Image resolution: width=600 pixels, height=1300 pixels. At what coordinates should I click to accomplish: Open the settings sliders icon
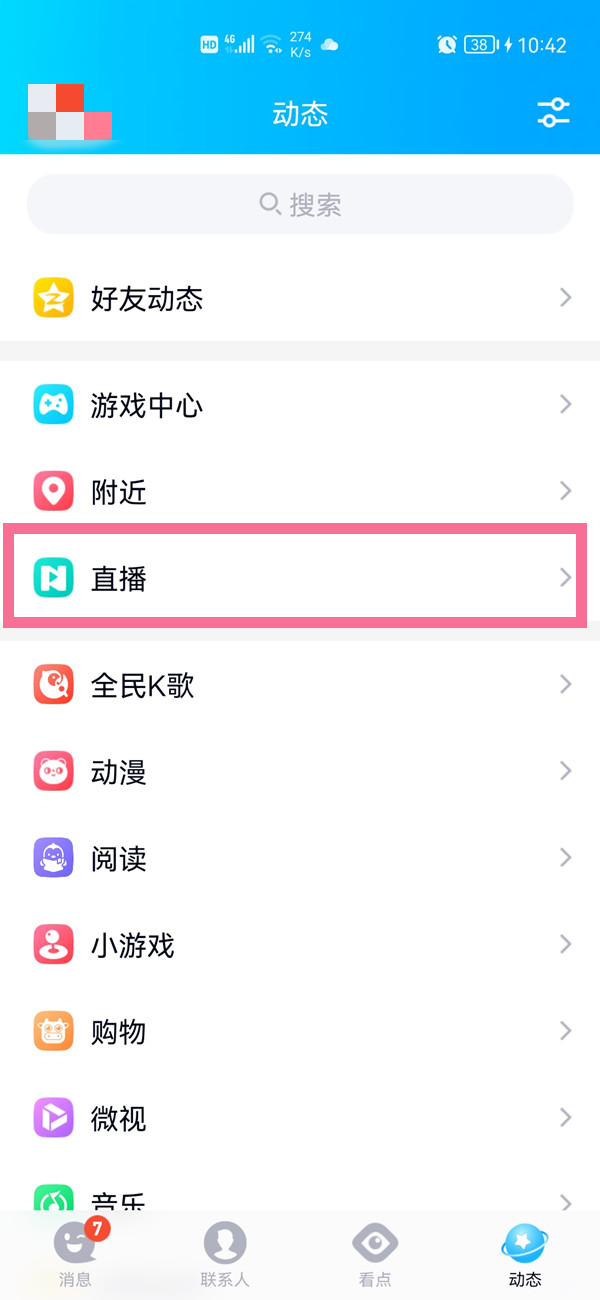pos(553,112)
